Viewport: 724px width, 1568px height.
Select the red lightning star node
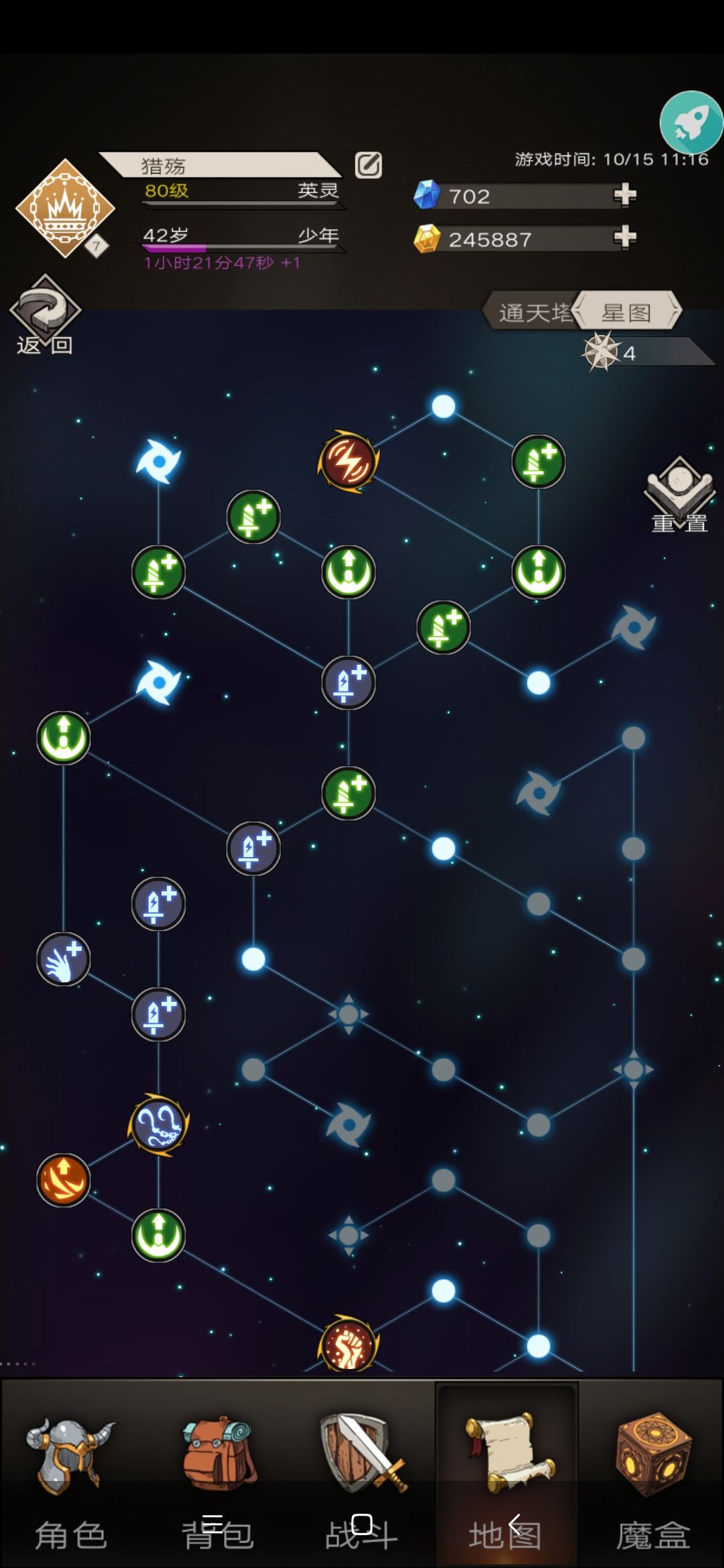(348, 461)
